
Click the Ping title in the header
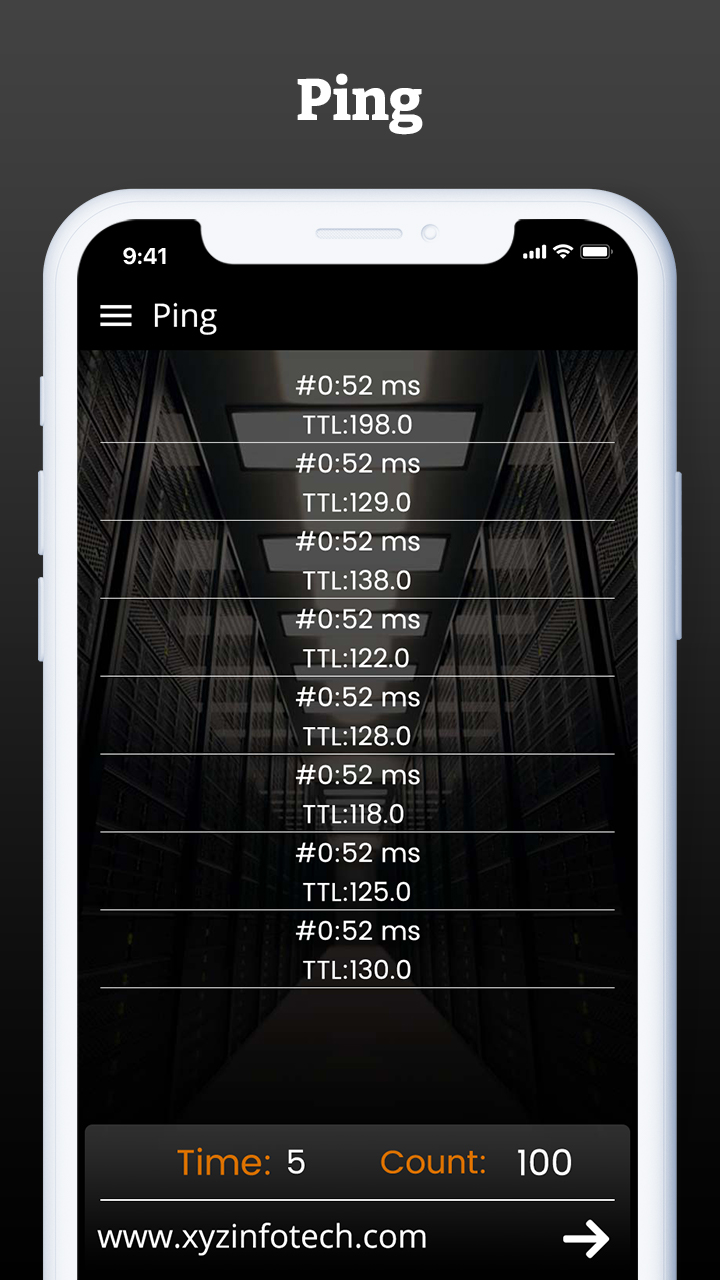[183, 316]
